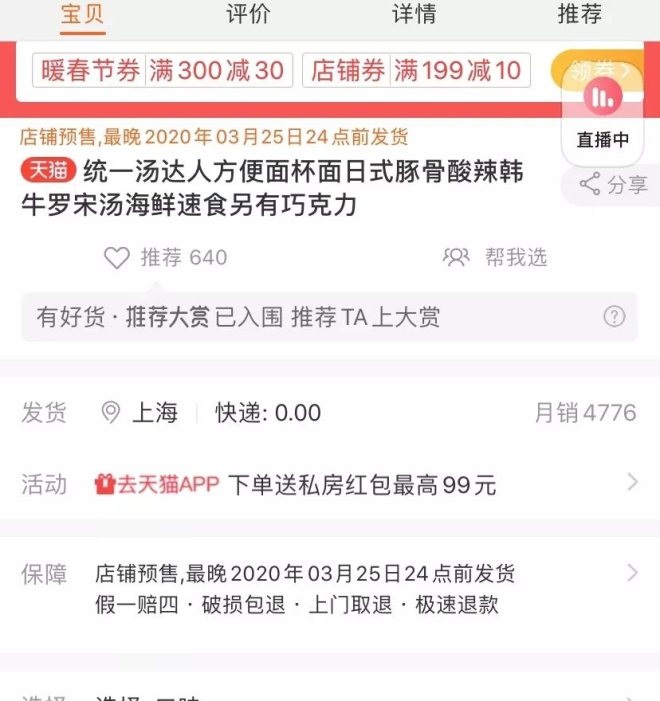This screenshot has width=660, height=701.
Task: Select the 宝贝 tab
Action: pos(82,16)
